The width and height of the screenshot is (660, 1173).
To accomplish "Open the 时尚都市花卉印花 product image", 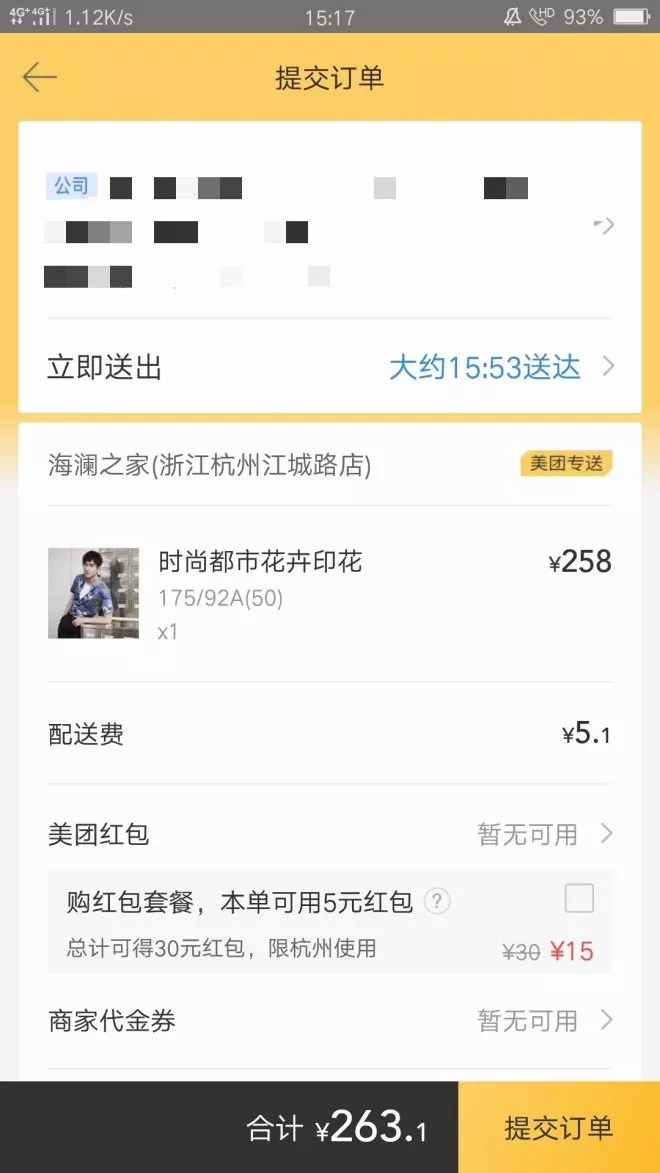I will point(93,593).
